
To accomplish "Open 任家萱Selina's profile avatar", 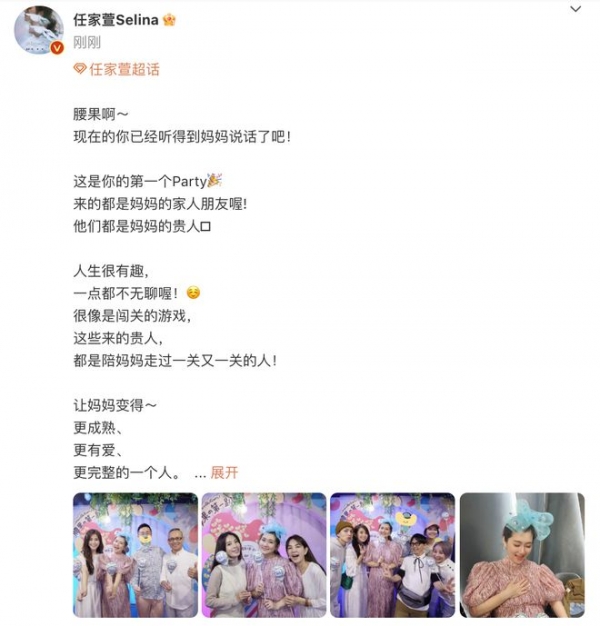I will tap(38, 30).
